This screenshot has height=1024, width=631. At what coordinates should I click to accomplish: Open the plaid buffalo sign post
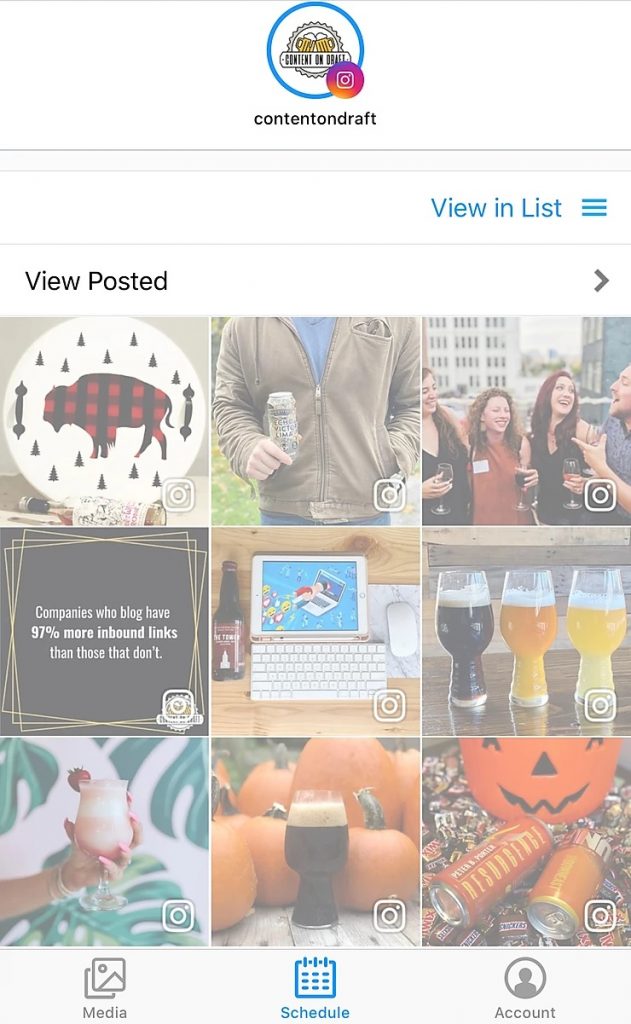[104, 421]
